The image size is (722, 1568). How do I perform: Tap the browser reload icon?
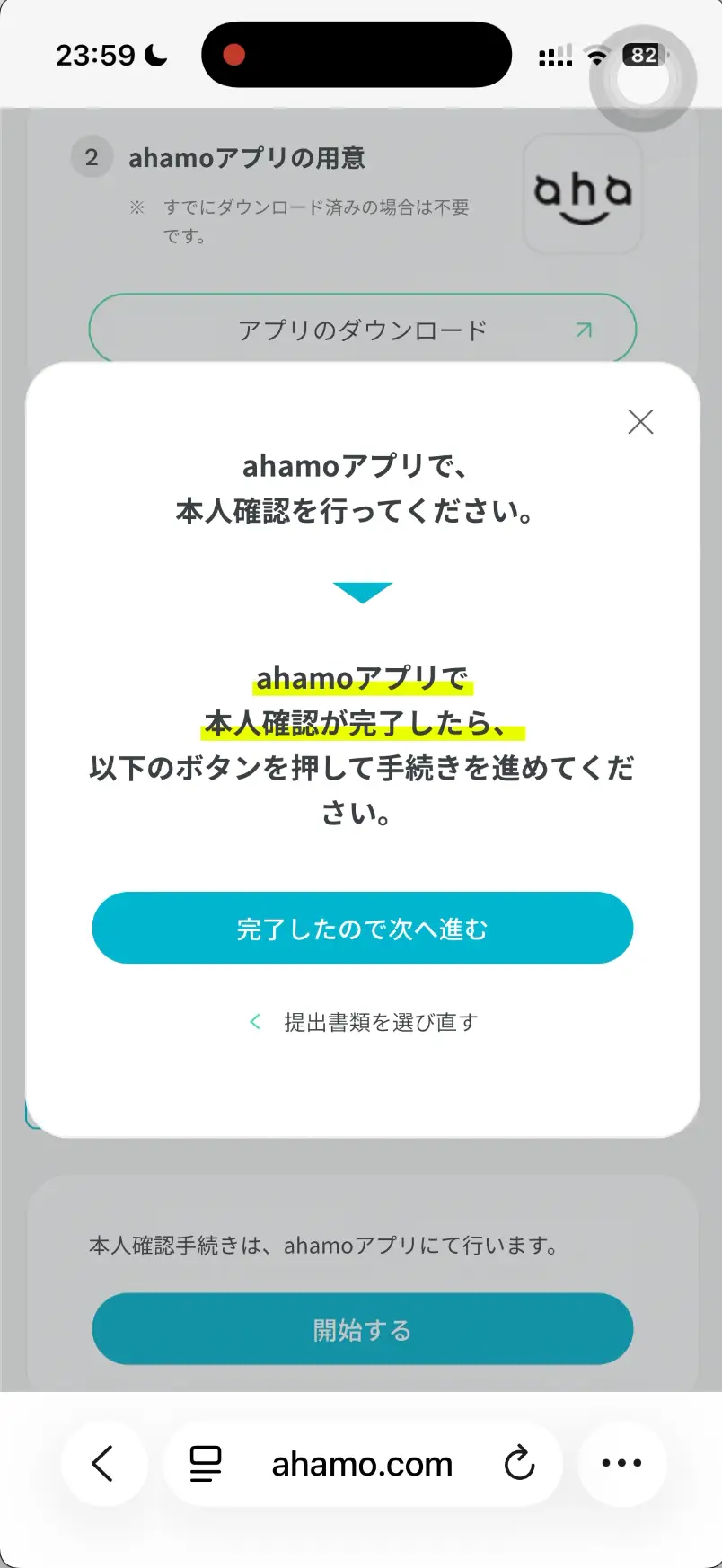point(521,1464)
